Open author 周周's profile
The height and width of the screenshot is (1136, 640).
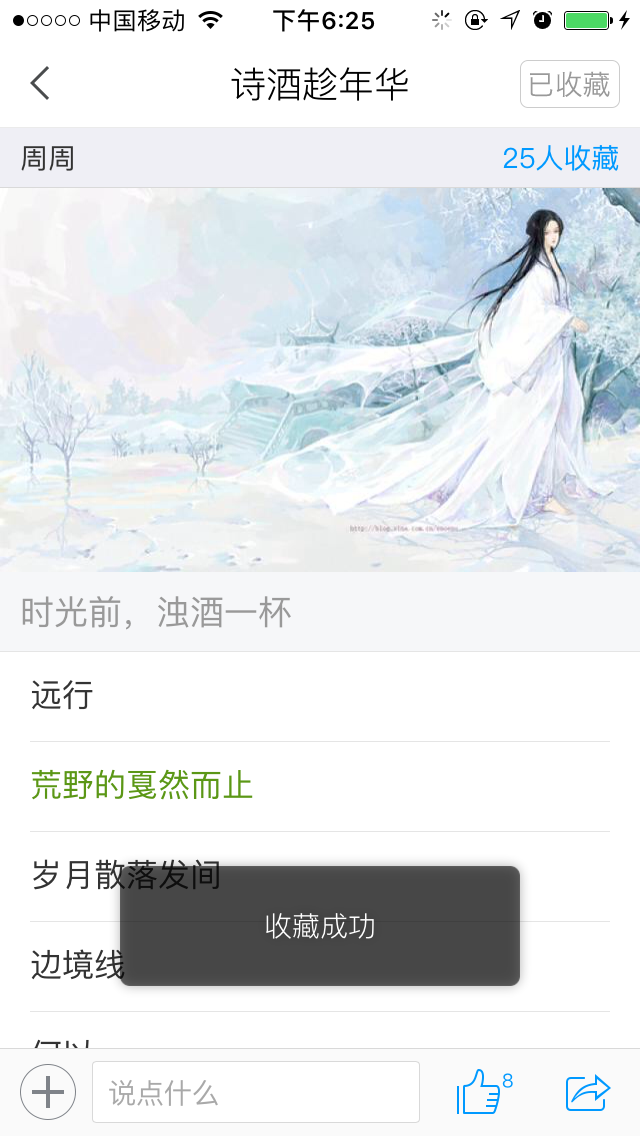(x=48, y=158)
